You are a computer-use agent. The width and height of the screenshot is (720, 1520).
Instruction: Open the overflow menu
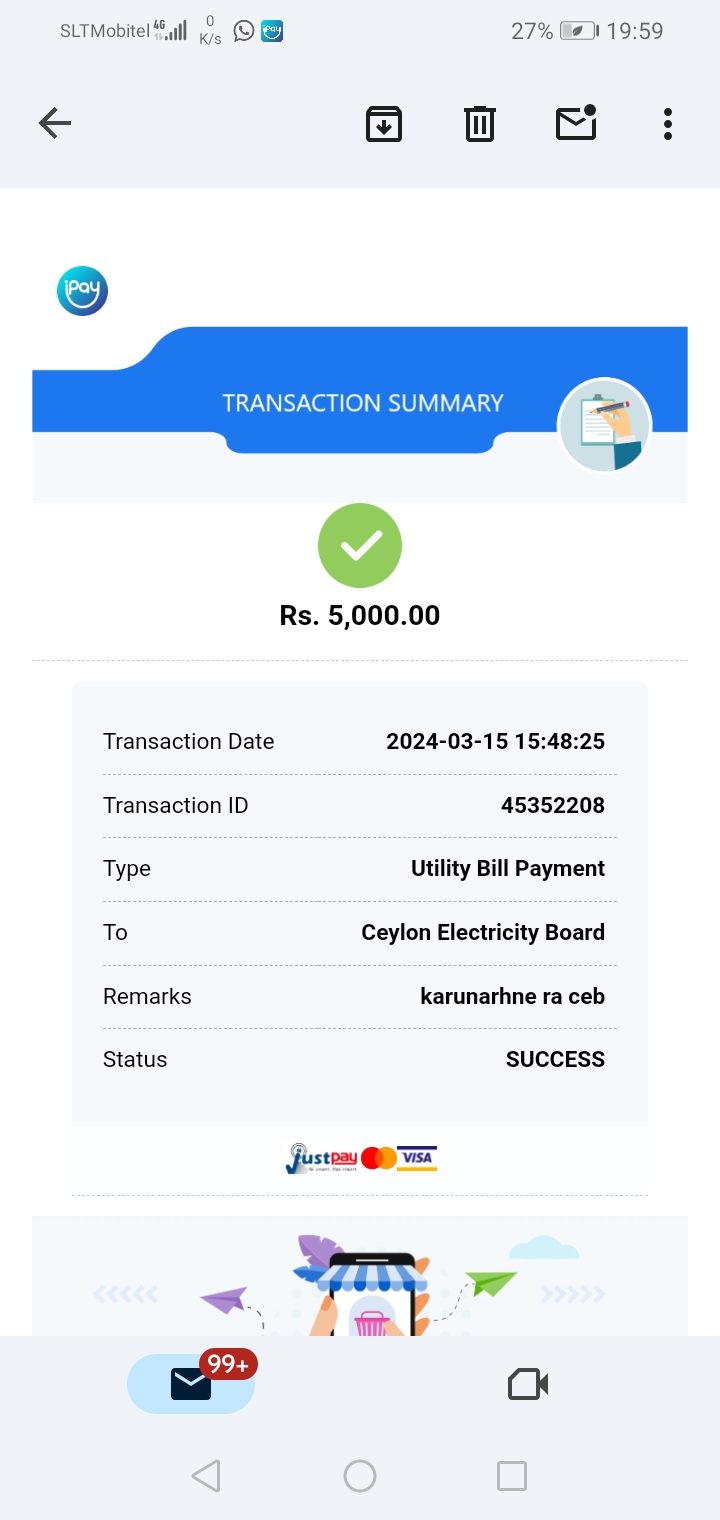667,124
